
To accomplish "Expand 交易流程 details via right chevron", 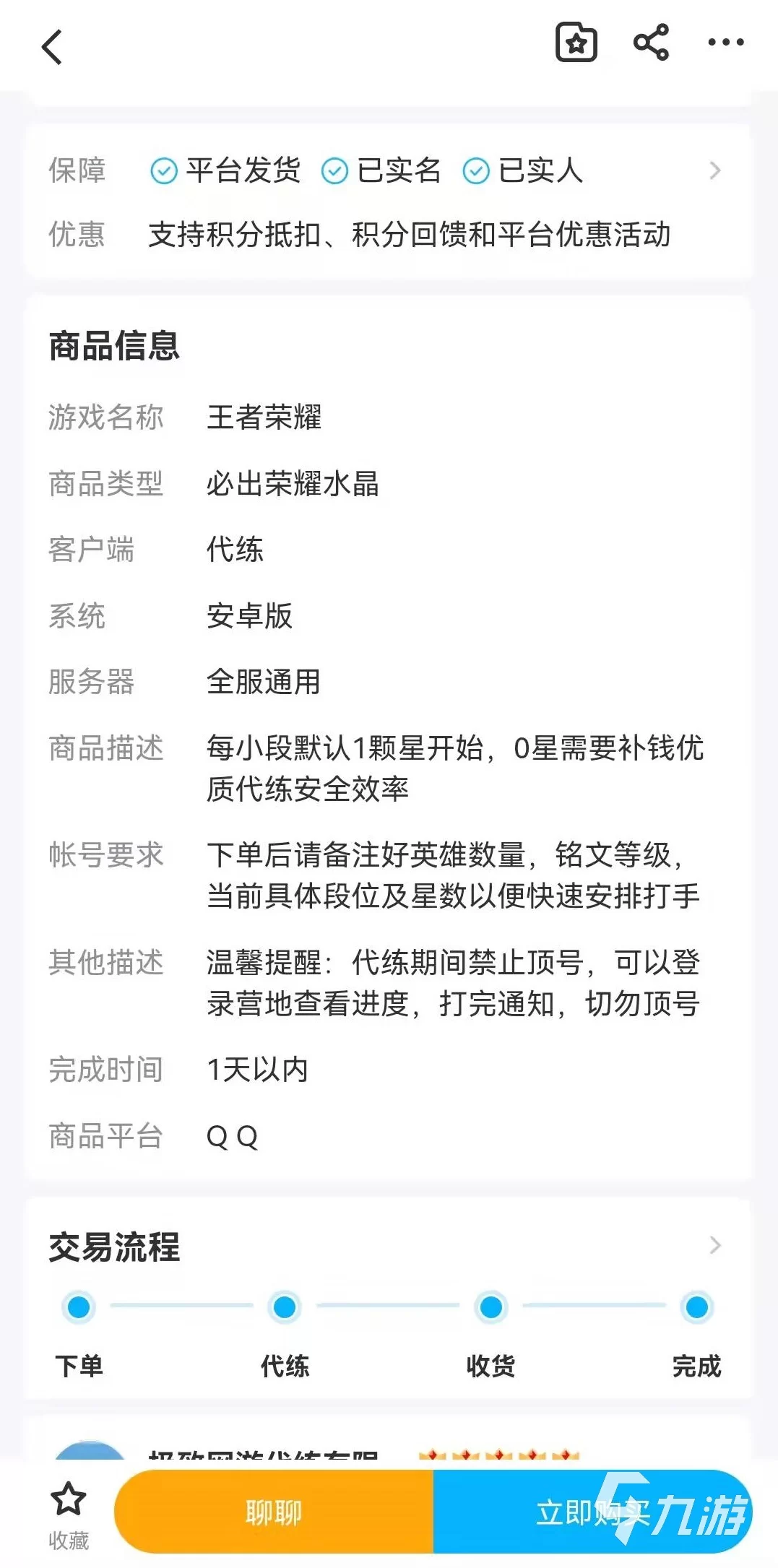I will (x=714, y=1244).
